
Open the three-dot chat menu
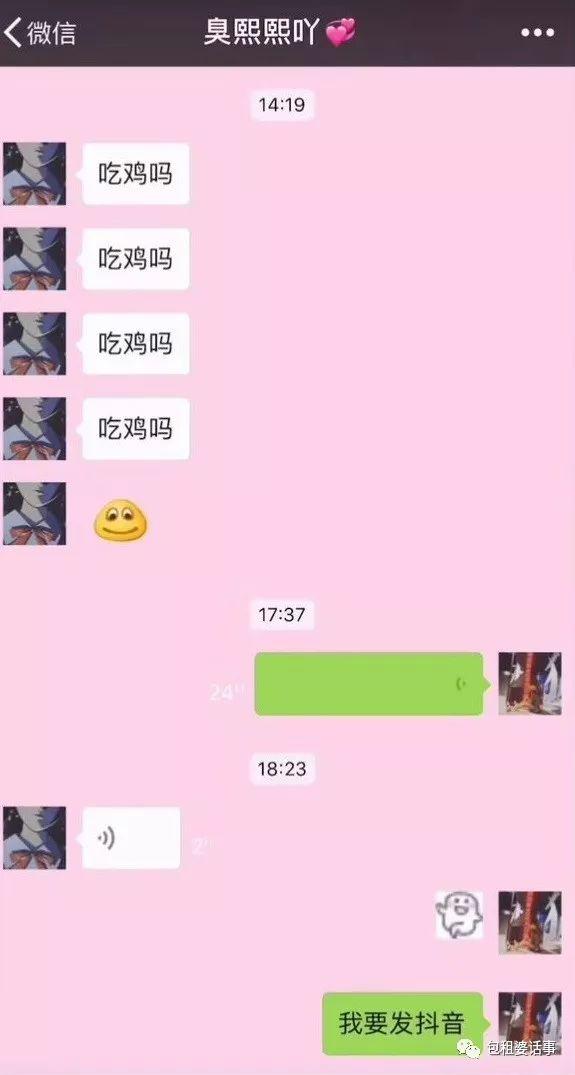(x=537, y=33)
